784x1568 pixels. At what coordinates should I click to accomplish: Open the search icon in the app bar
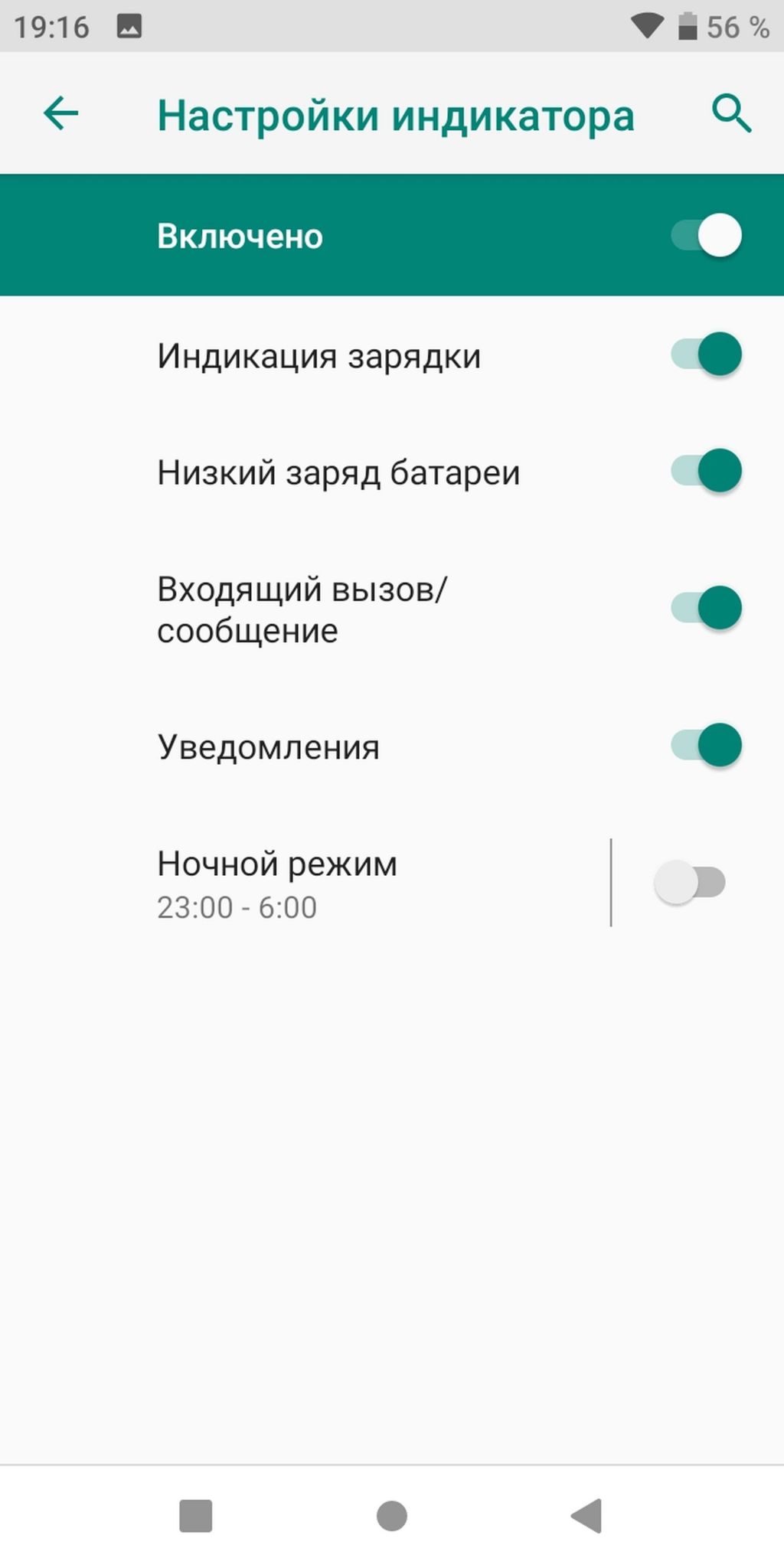coord(731,114)
